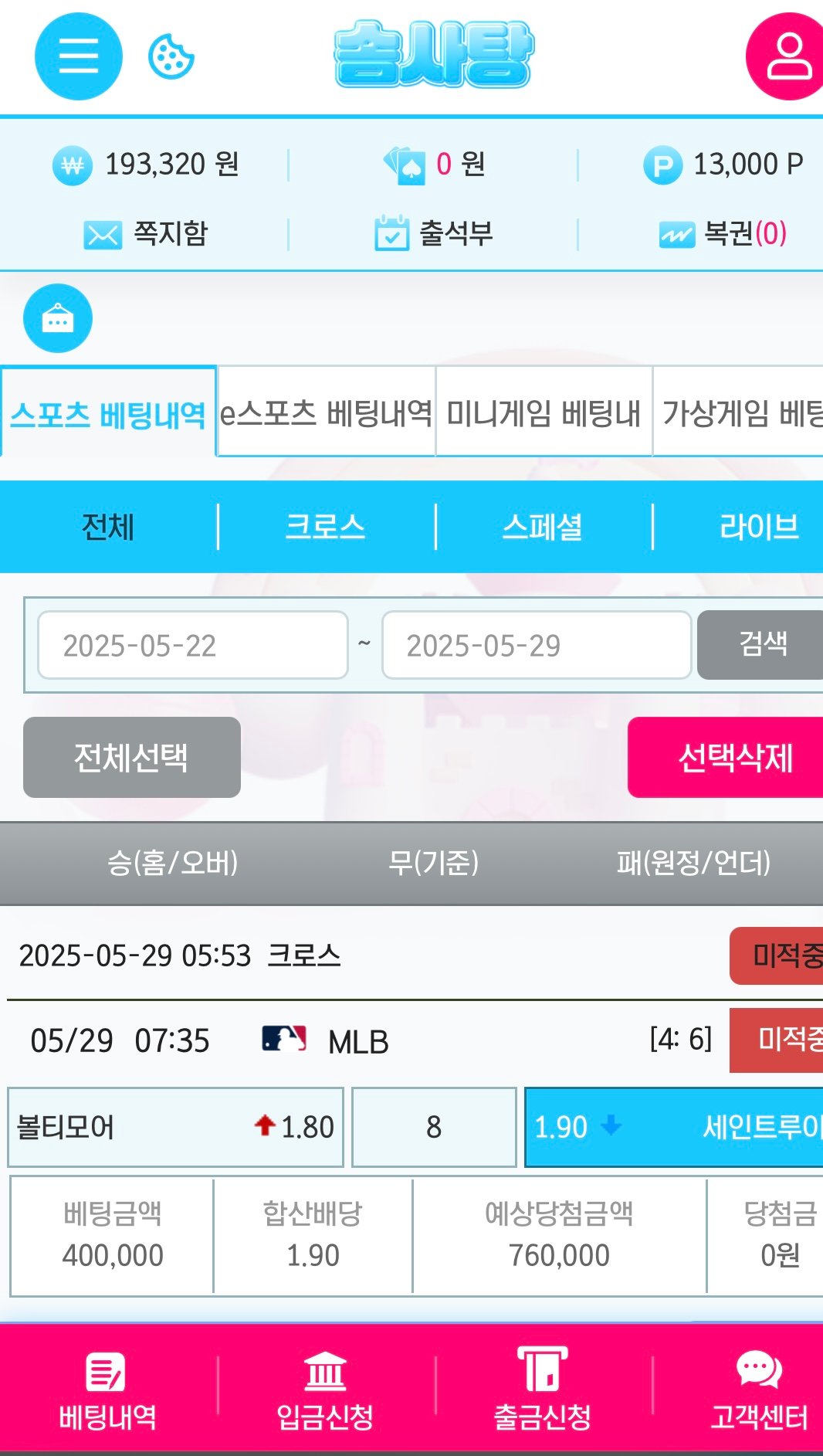Switch to 미니게임 베팅내역 tab

[544, 413]
